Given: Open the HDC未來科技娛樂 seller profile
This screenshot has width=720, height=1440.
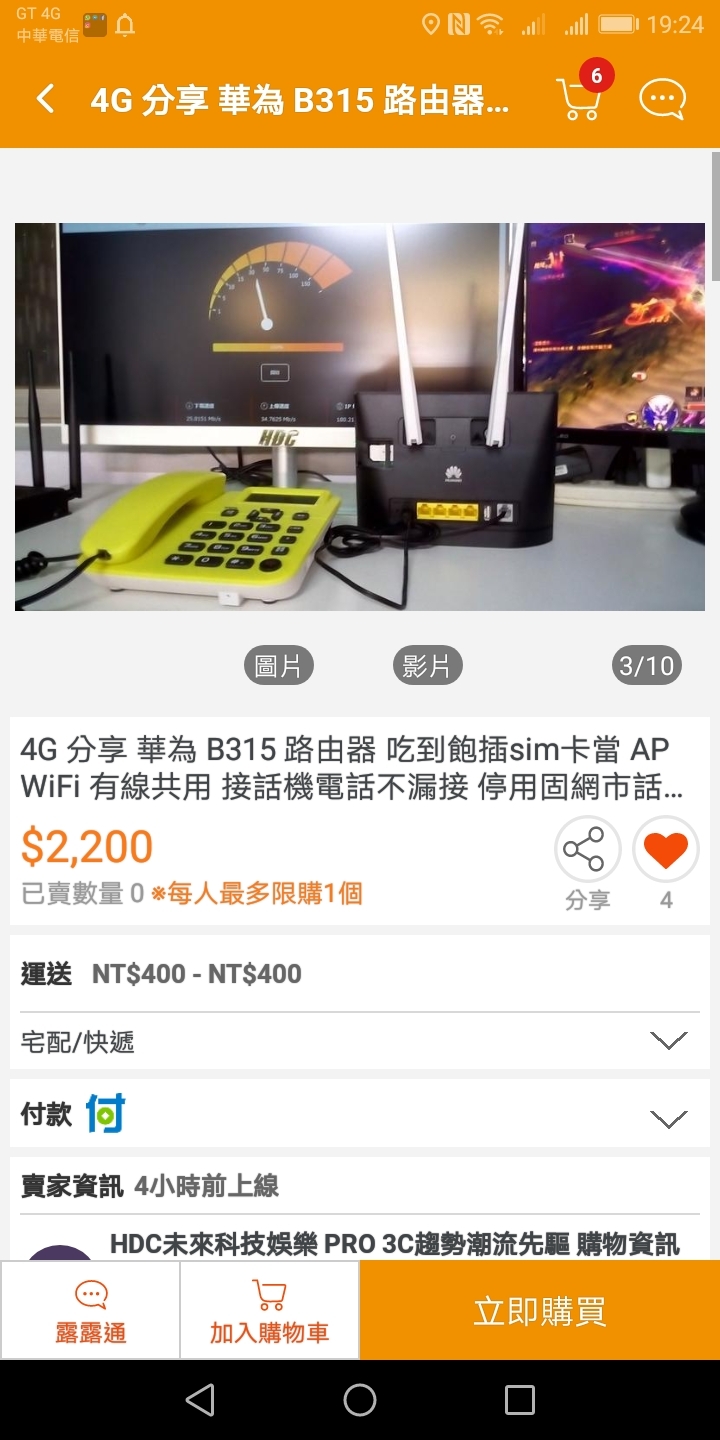Looking at the screenshot, I should (x=394, y=1244).
